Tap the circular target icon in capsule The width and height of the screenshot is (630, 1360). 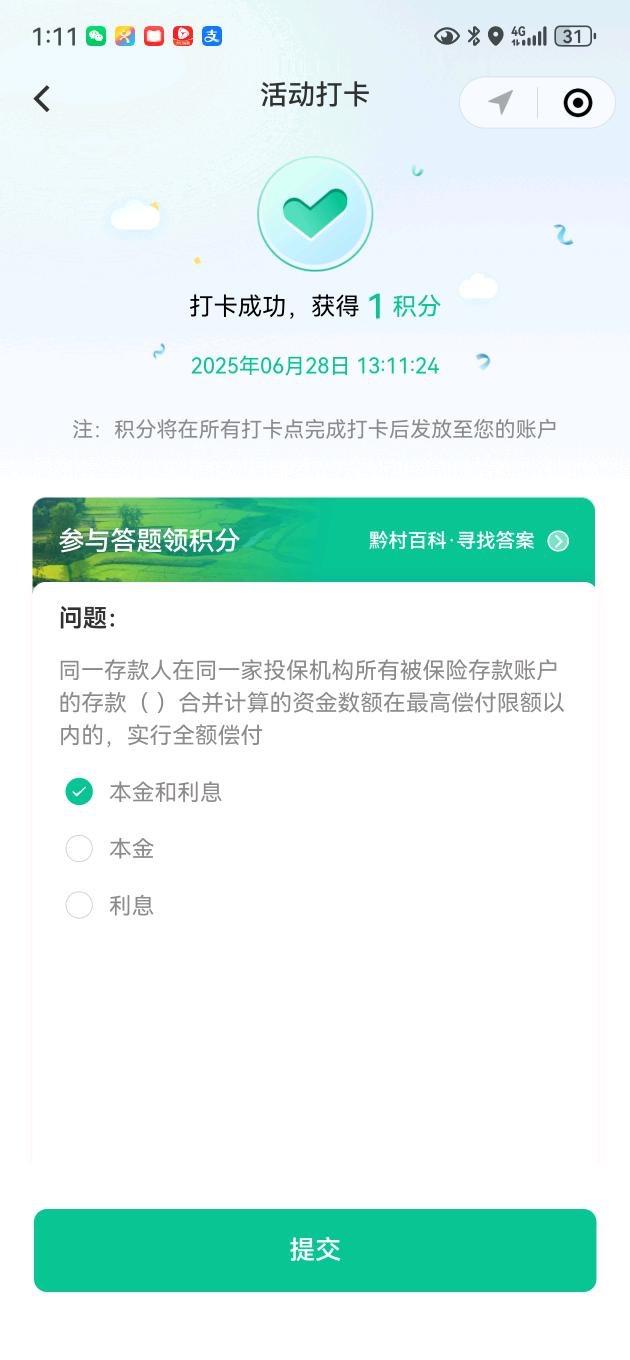pyautogui.click(x=577, y=102)
